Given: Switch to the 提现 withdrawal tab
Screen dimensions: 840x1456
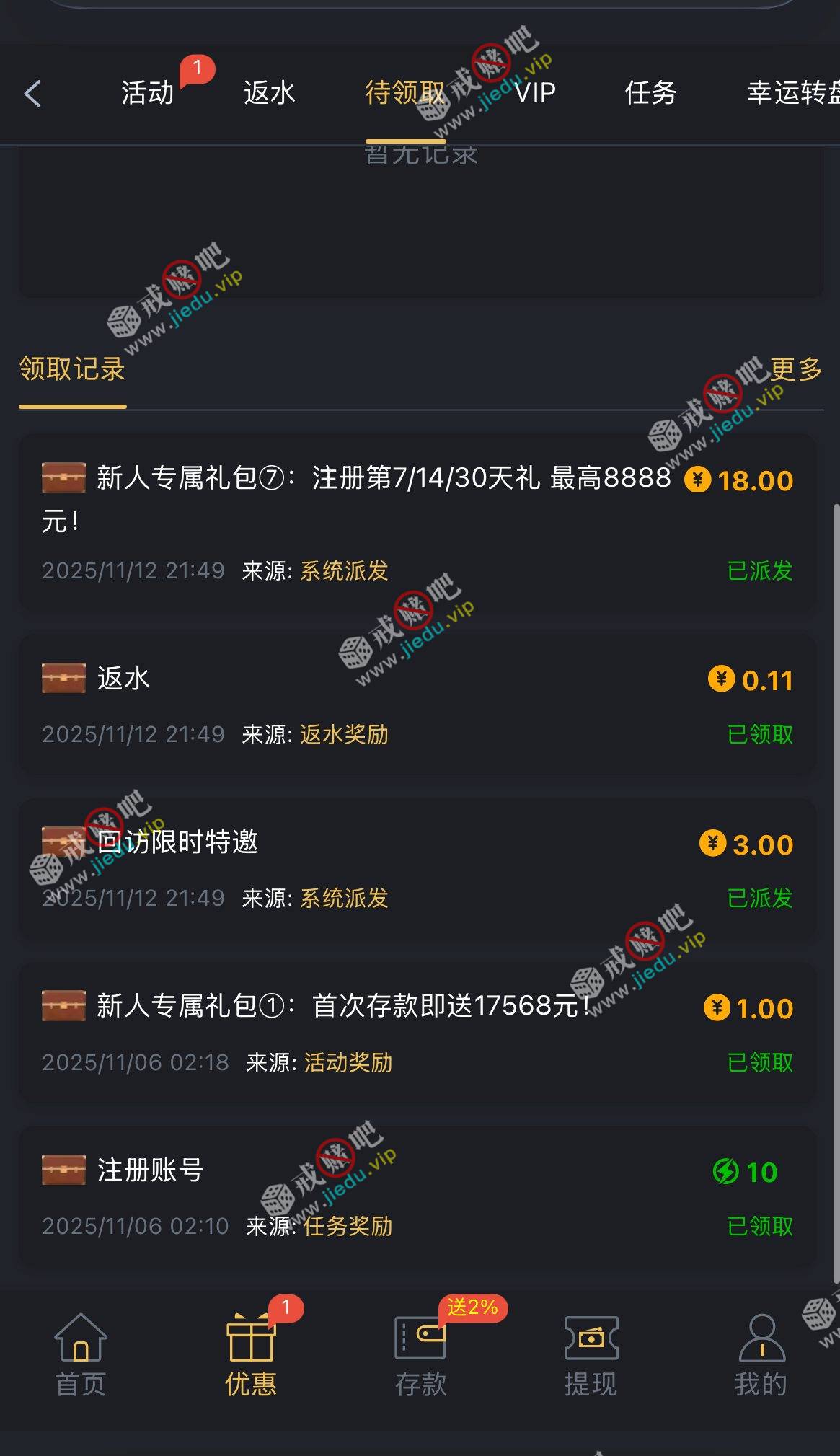Looking at the screenshot, I should (591, 1355).
